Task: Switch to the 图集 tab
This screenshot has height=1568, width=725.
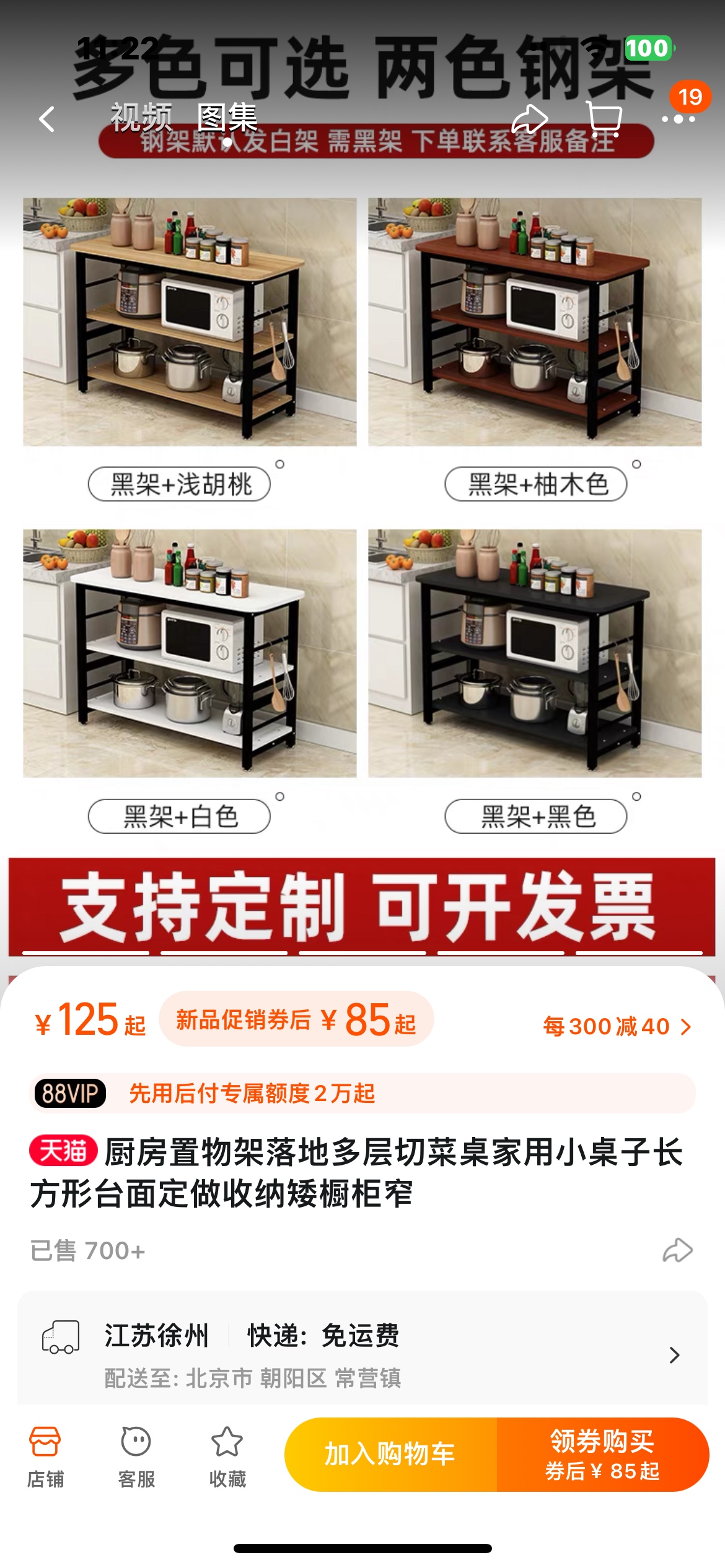Action: click(x=227, y=118)
